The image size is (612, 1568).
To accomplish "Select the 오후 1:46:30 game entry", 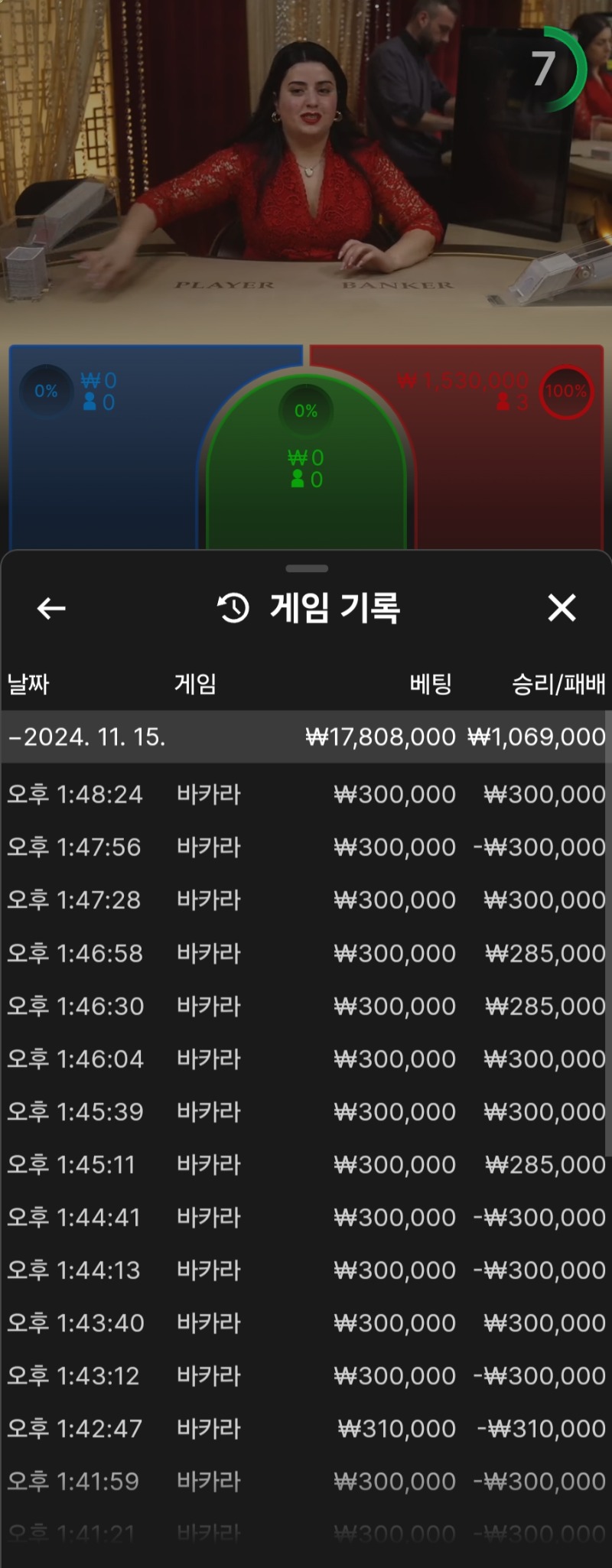I will 306,1006.
